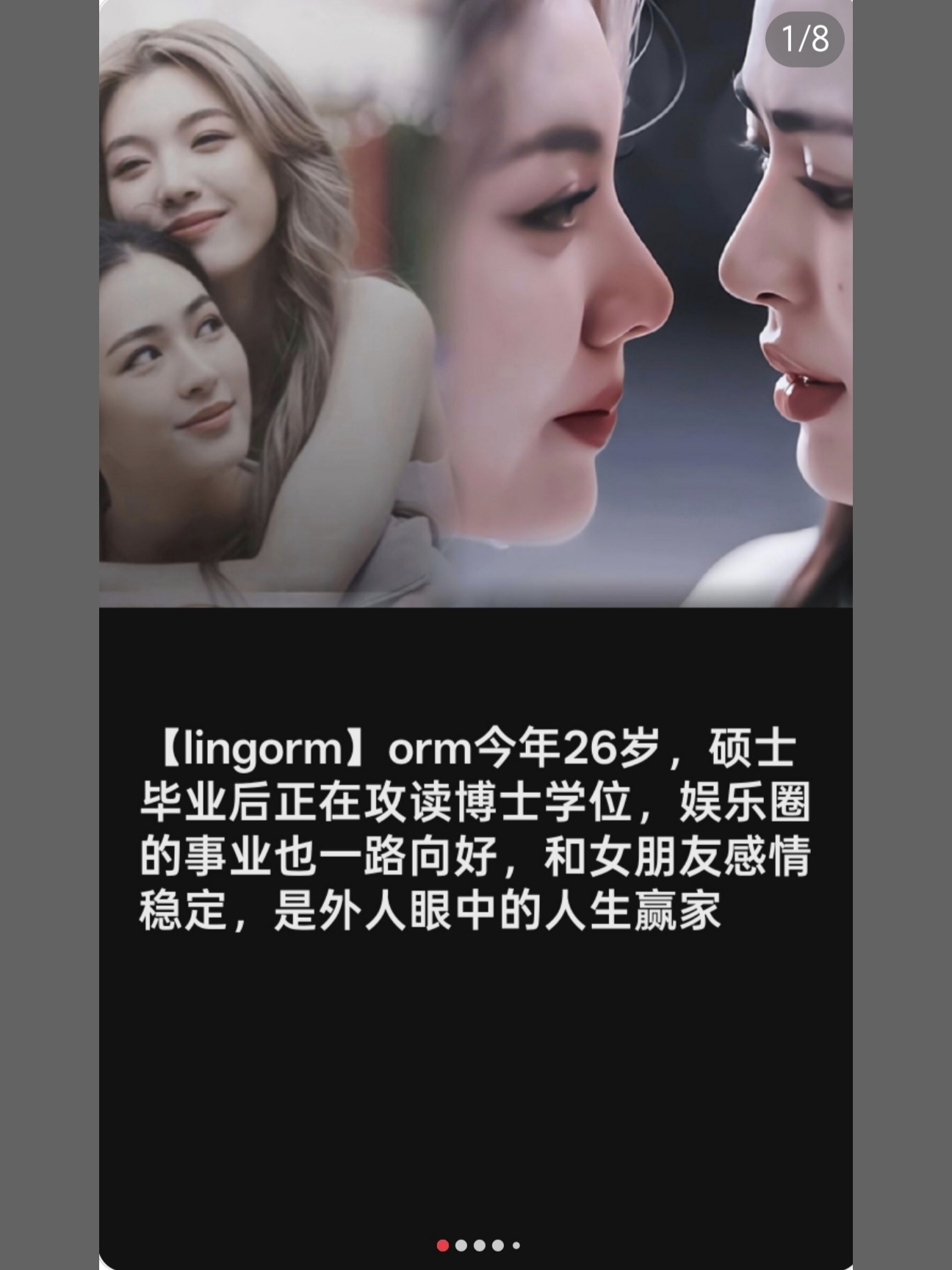952x1270 pixels.
Task: Tap the carousel page indicator dots
Action: coord(478,1245)
